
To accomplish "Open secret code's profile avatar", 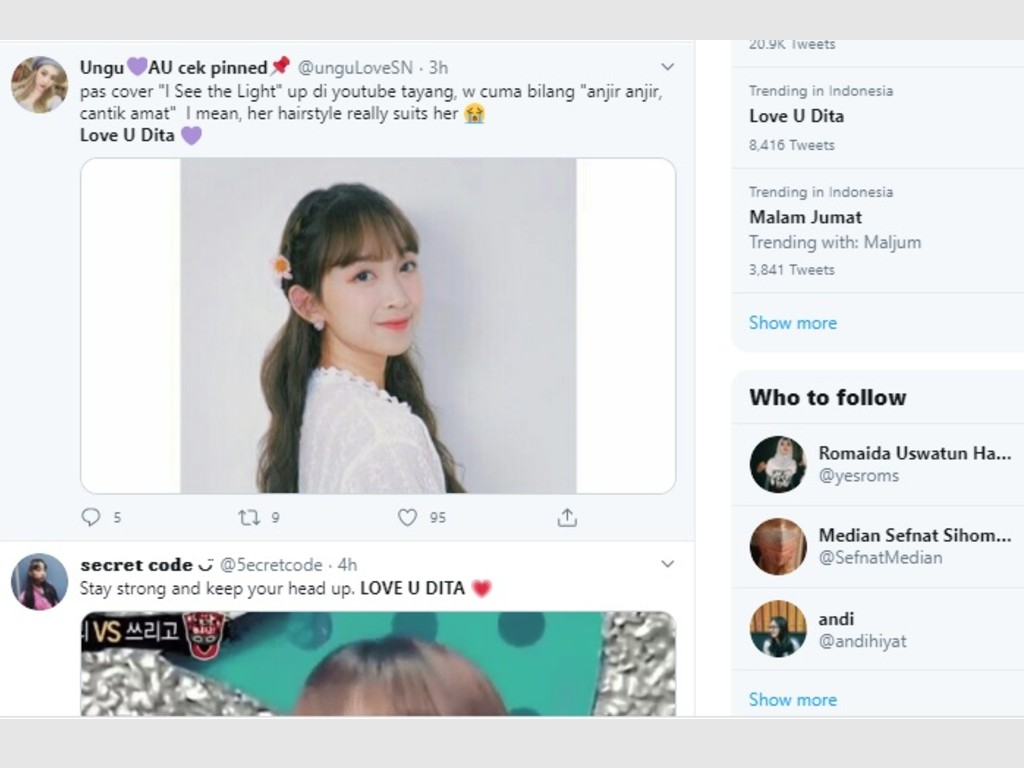I will (39, 581).
